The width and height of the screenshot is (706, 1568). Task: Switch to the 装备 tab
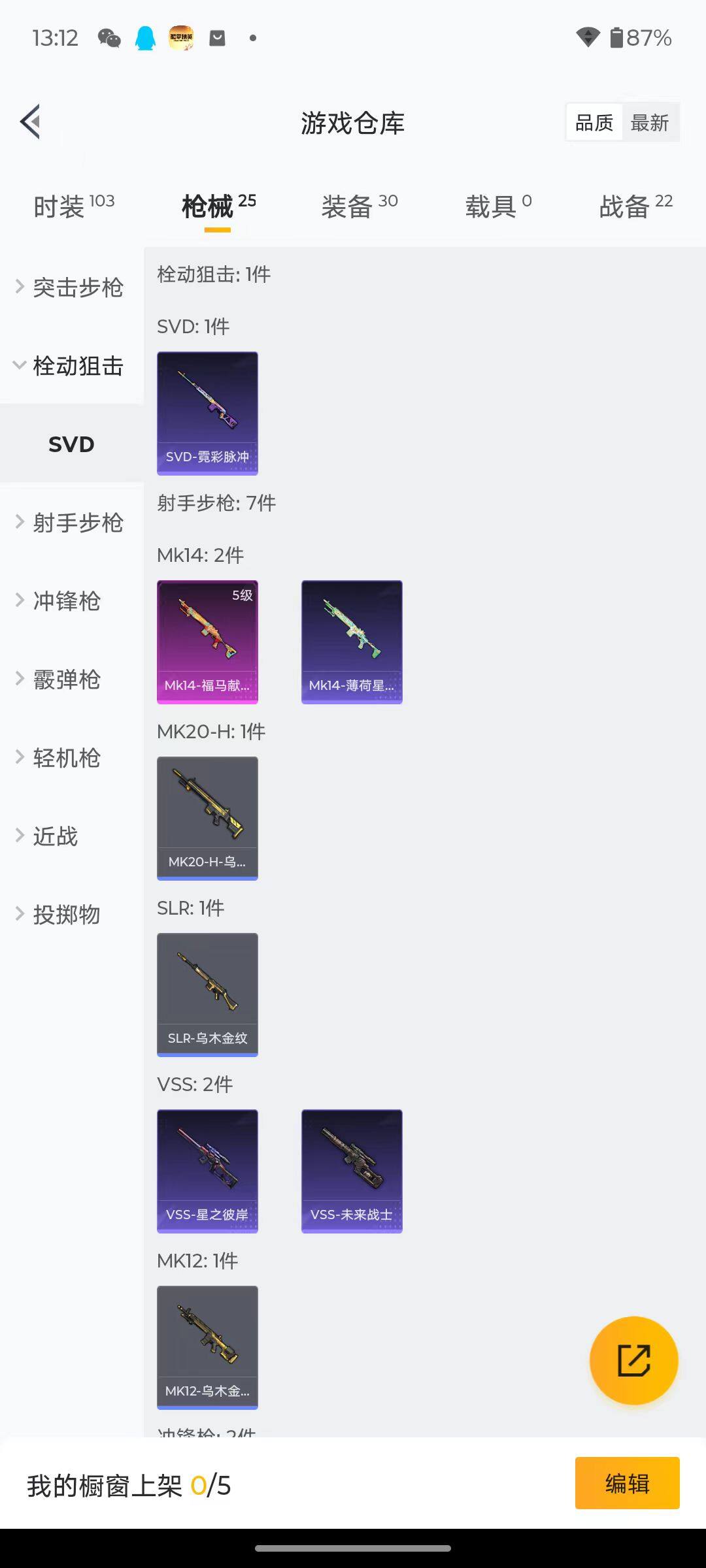[x=359, y=206]
